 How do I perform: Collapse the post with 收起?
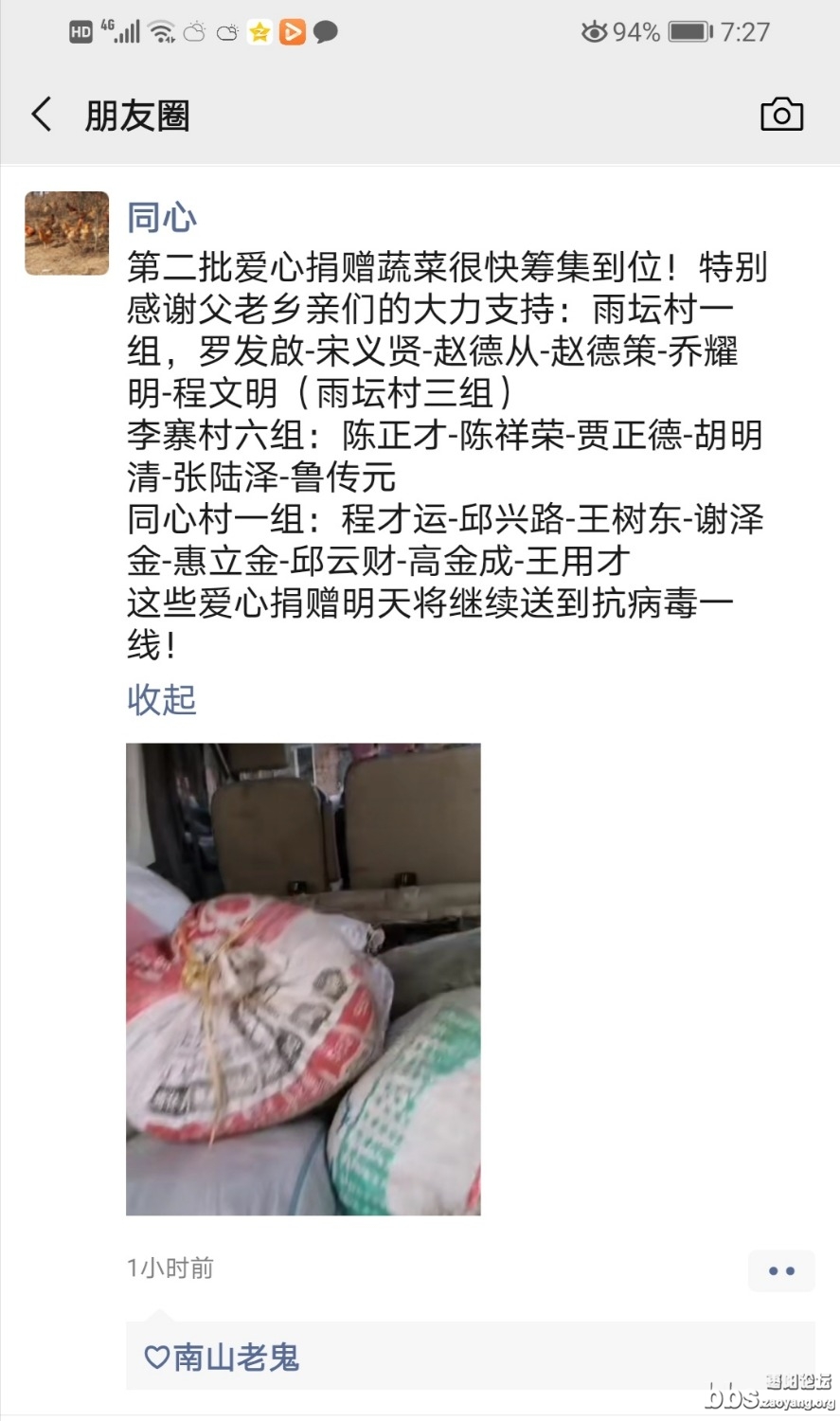[x=162, y=700]
